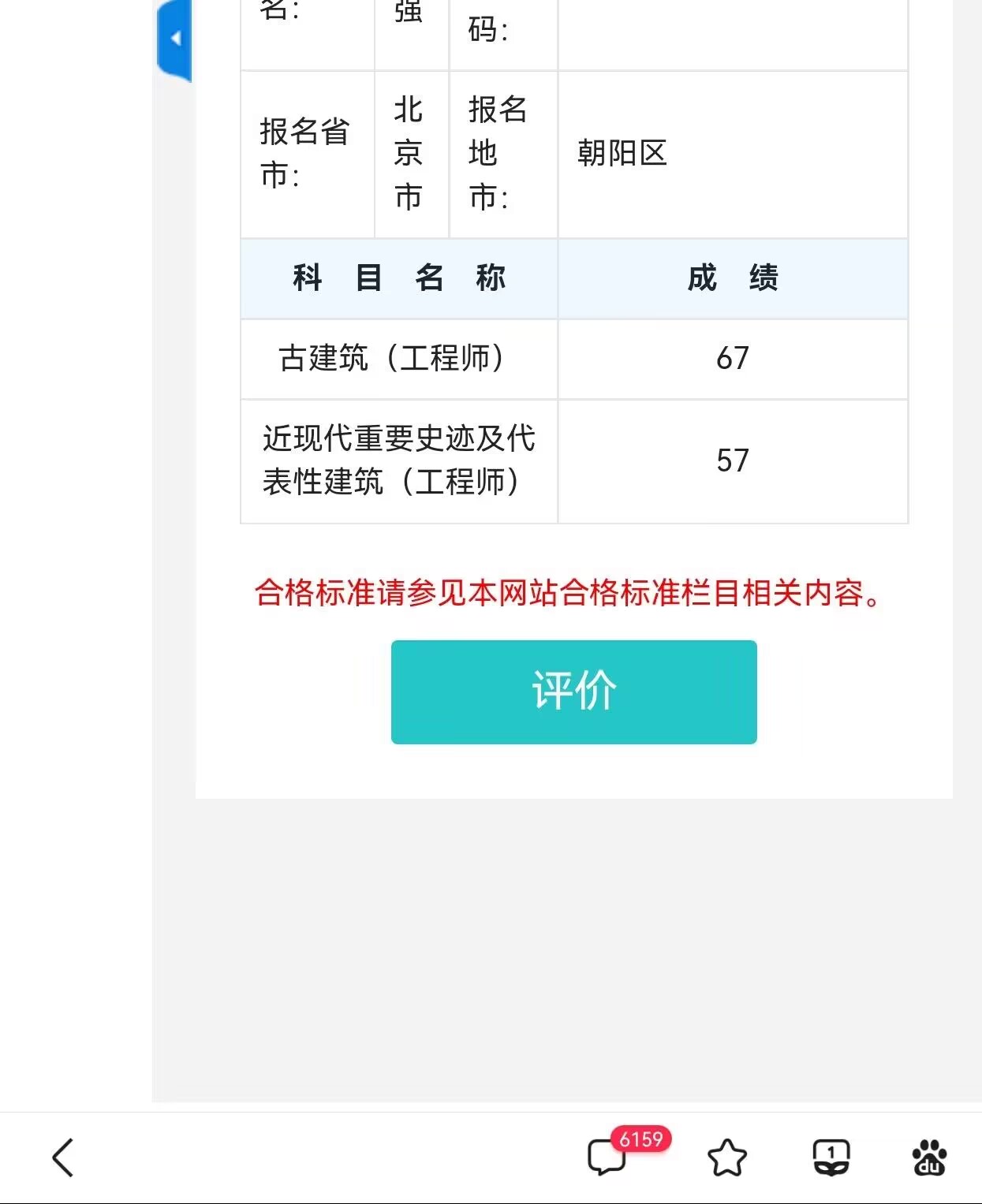Screen dimensions: 982x1204
Task: Collapse the blue side tab on the left
Action: [x=175, y=37]
